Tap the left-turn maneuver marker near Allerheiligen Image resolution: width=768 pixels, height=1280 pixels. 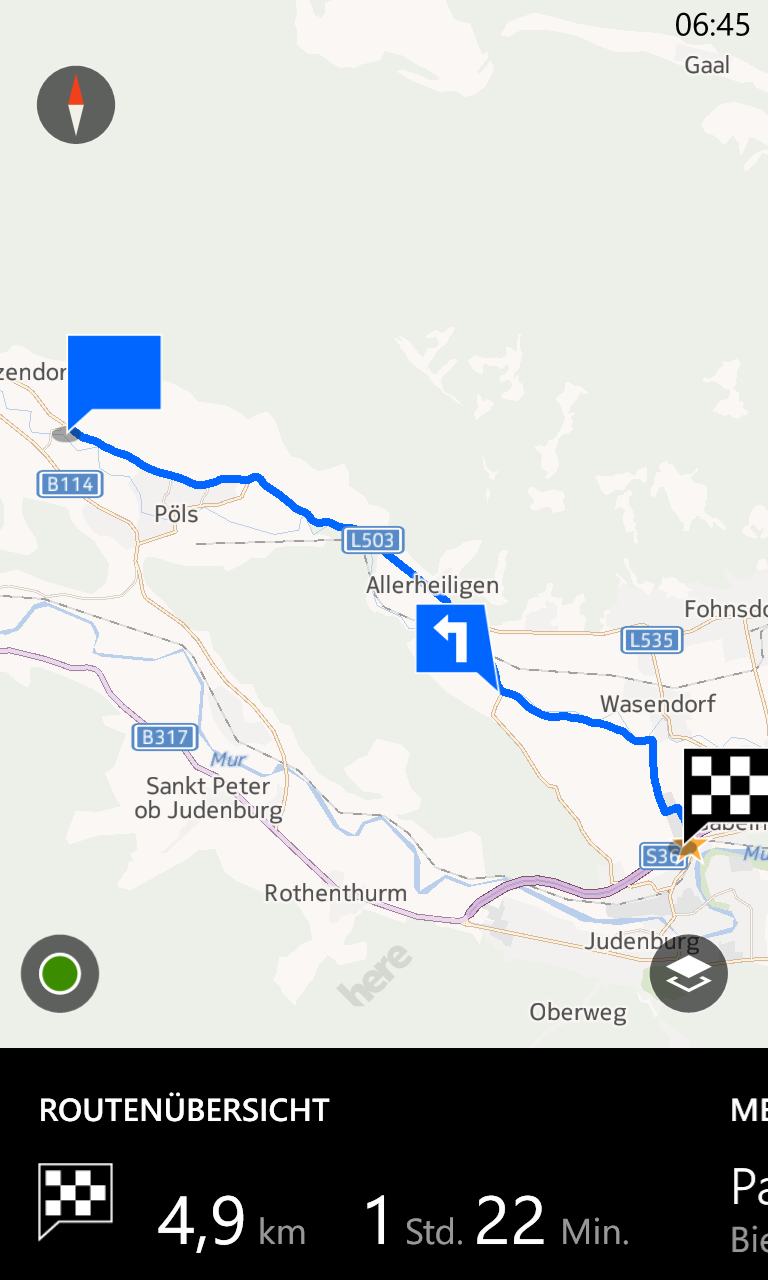pos(456,640)
